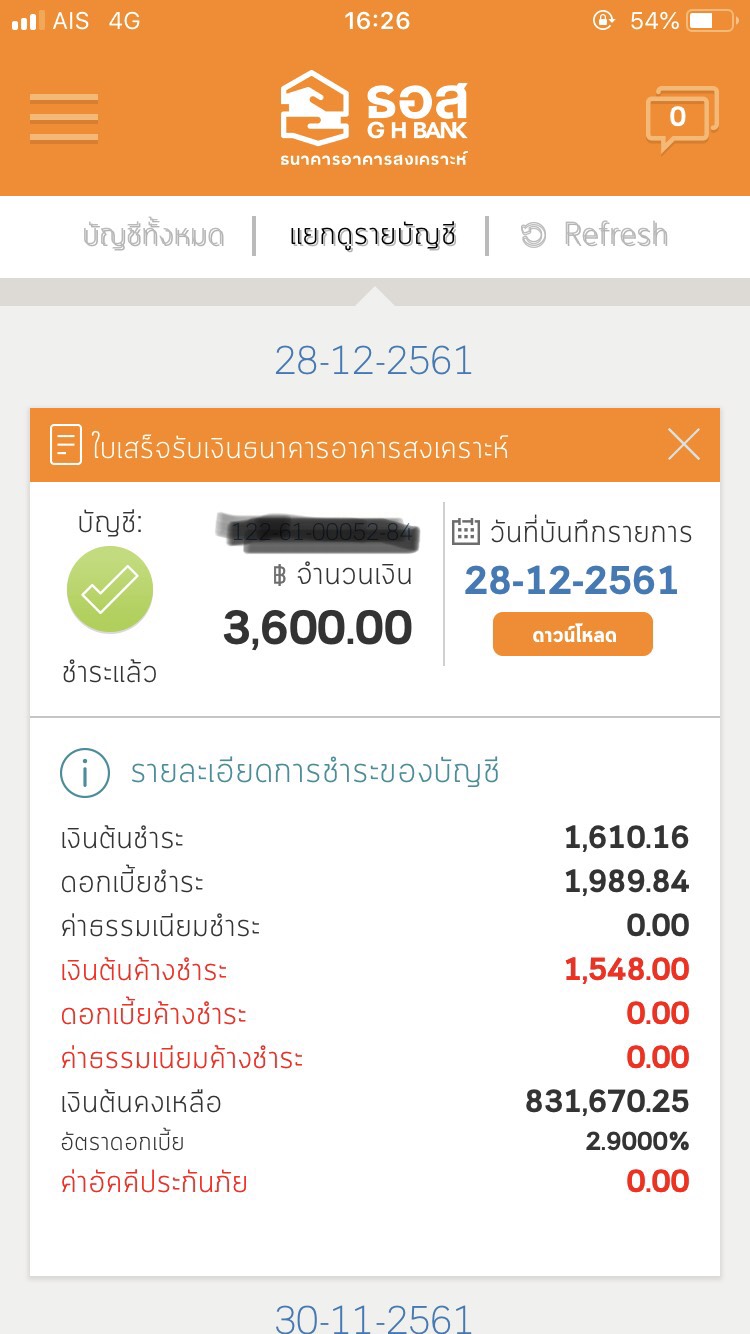Tap Refresh to reload accounts
750x1334 pixels.
pos(594,235)
